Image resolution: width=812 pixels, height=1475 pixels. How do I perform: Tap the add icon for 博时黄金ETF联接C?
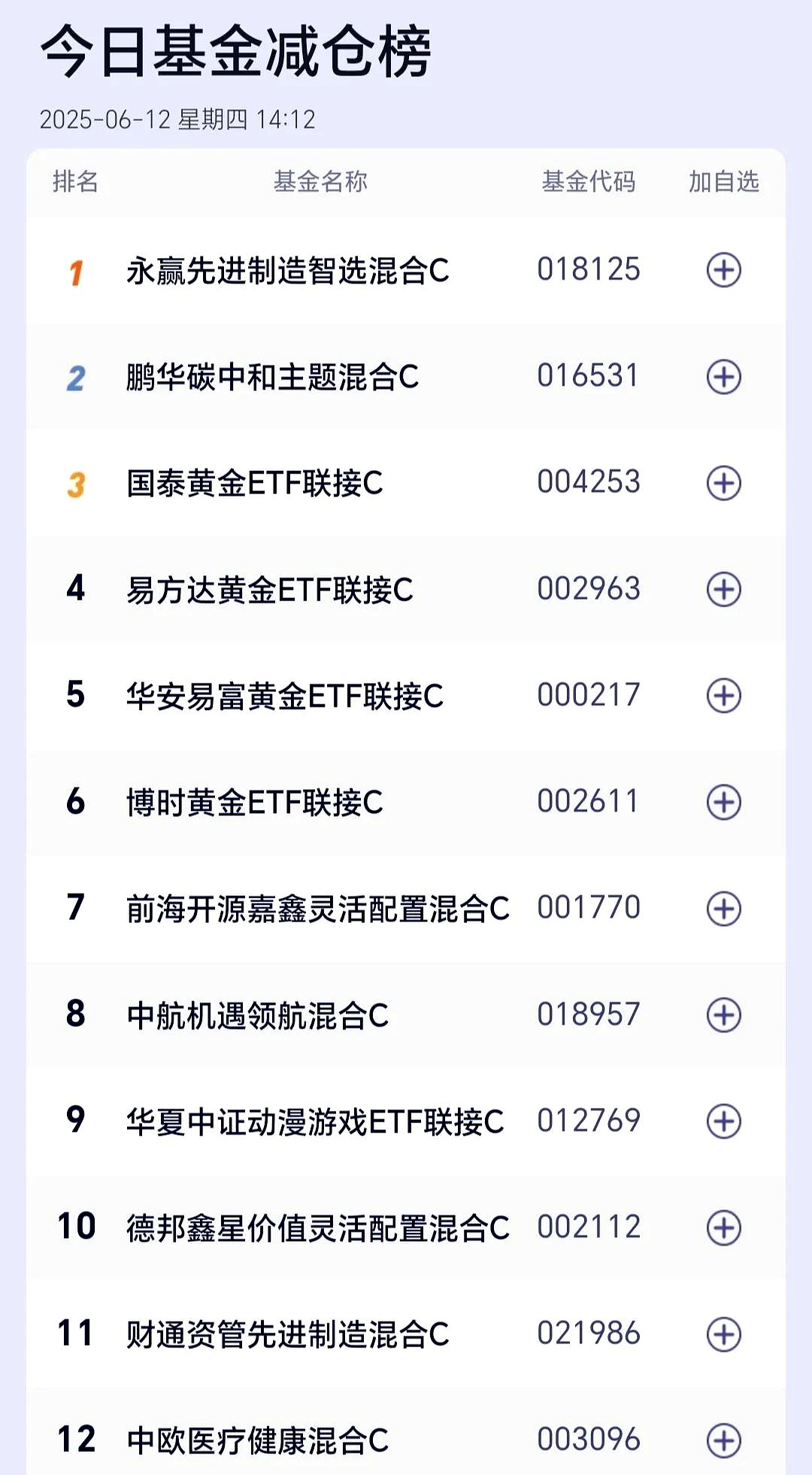(726, 802)
